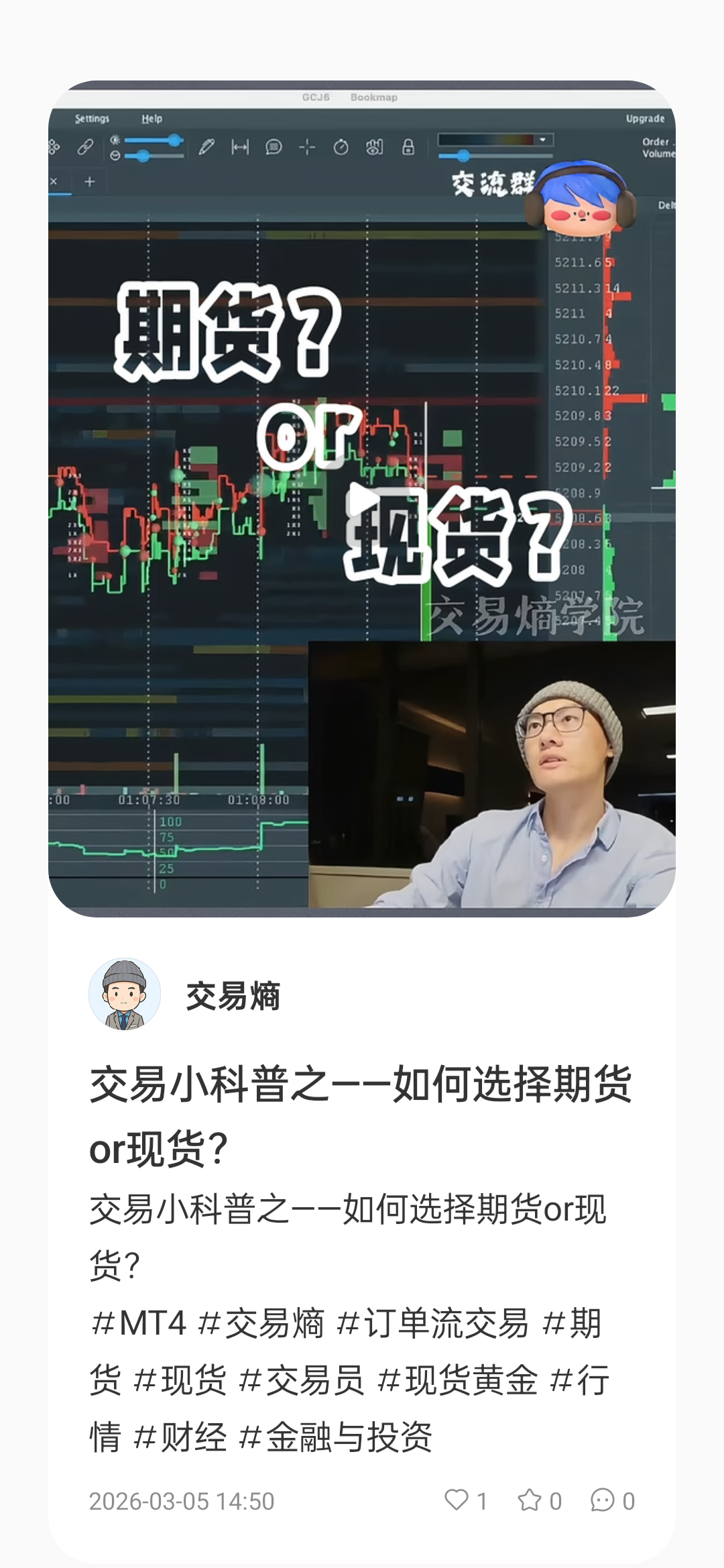The height and width of the screenshot is (1568, 724).
Task: Open the #订单流交易 hashtag
Action: [x=432, y=1324]
